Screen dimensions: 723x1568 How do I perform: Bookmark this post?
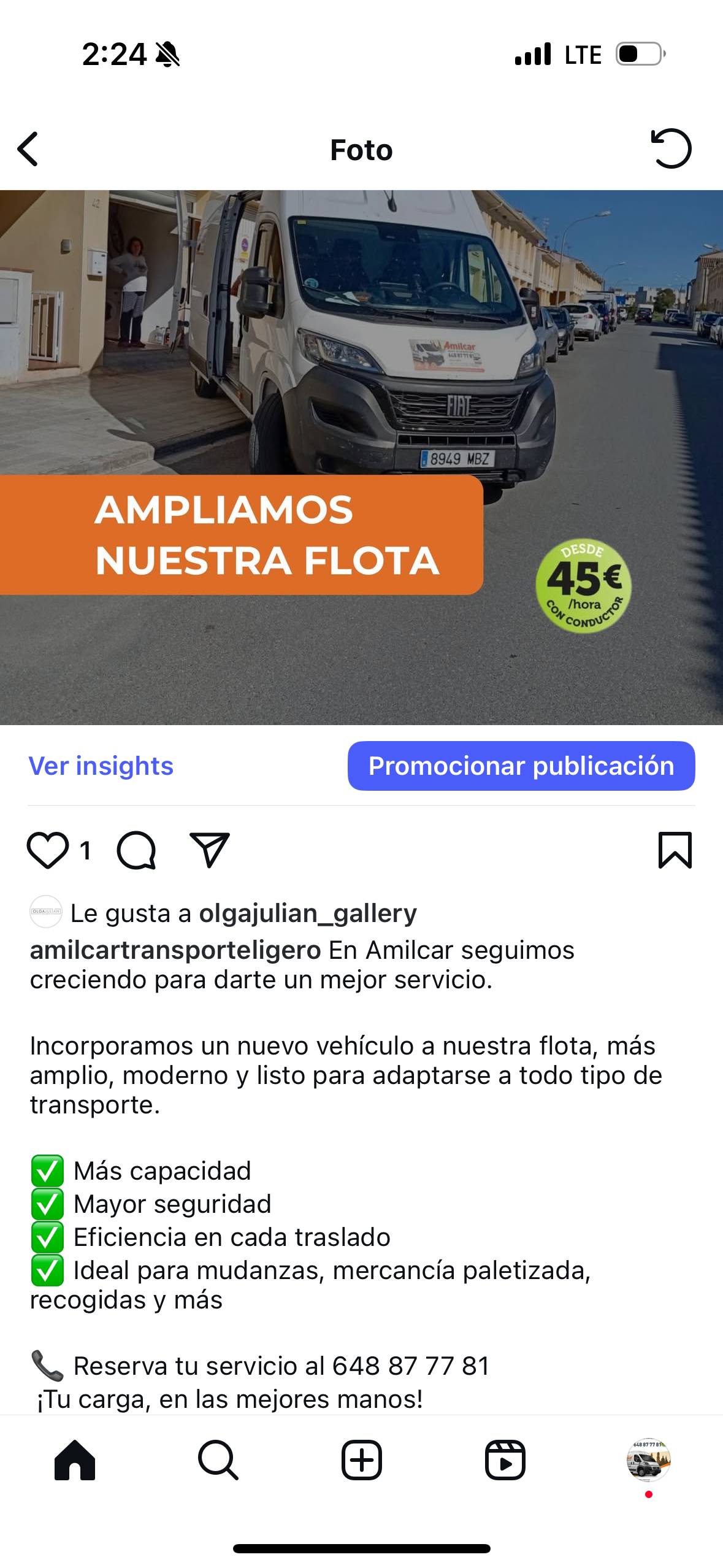(x=675, y=850)
